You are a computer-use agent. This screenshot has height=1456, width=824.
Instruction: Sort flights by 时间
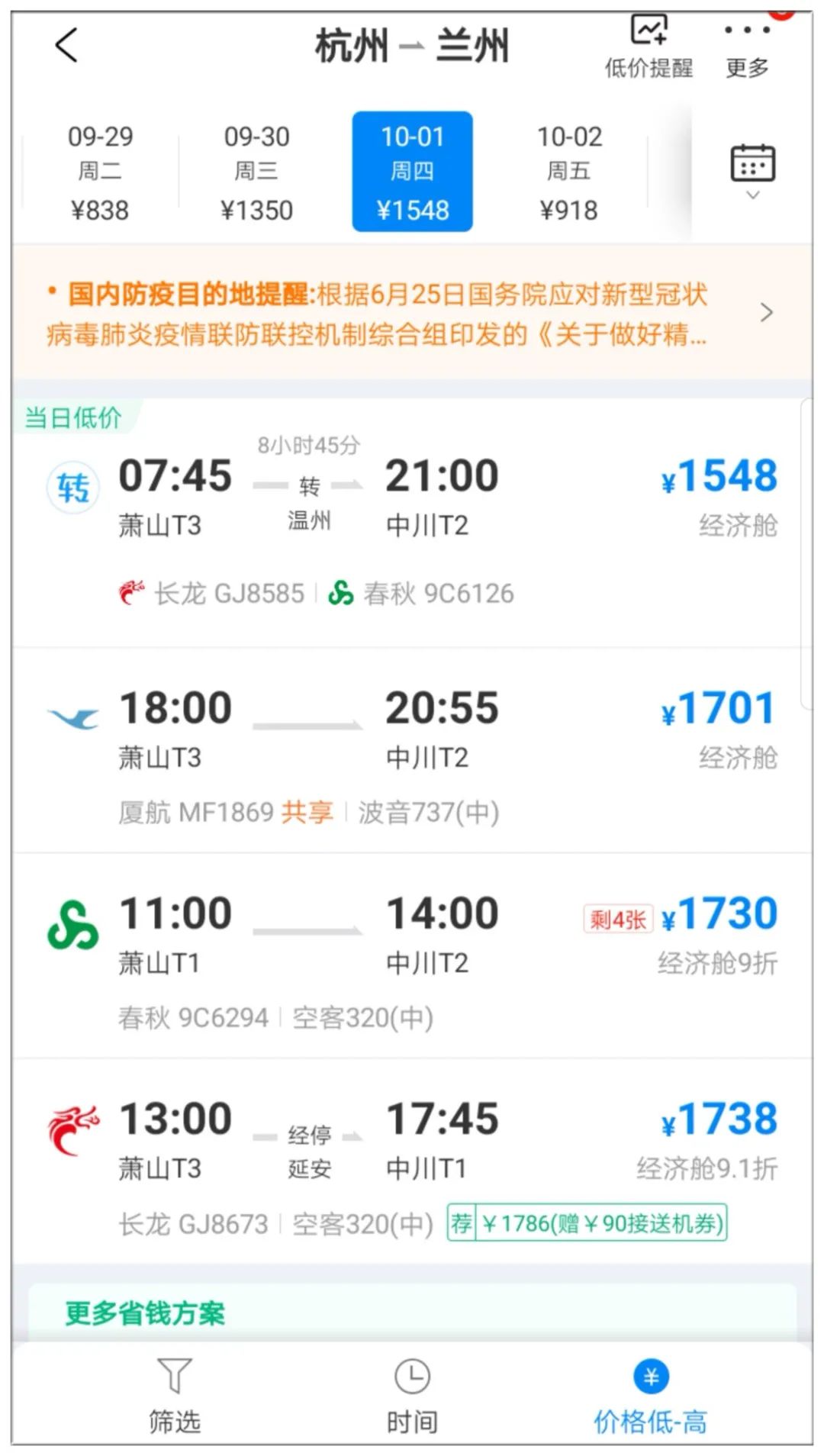412,1395
